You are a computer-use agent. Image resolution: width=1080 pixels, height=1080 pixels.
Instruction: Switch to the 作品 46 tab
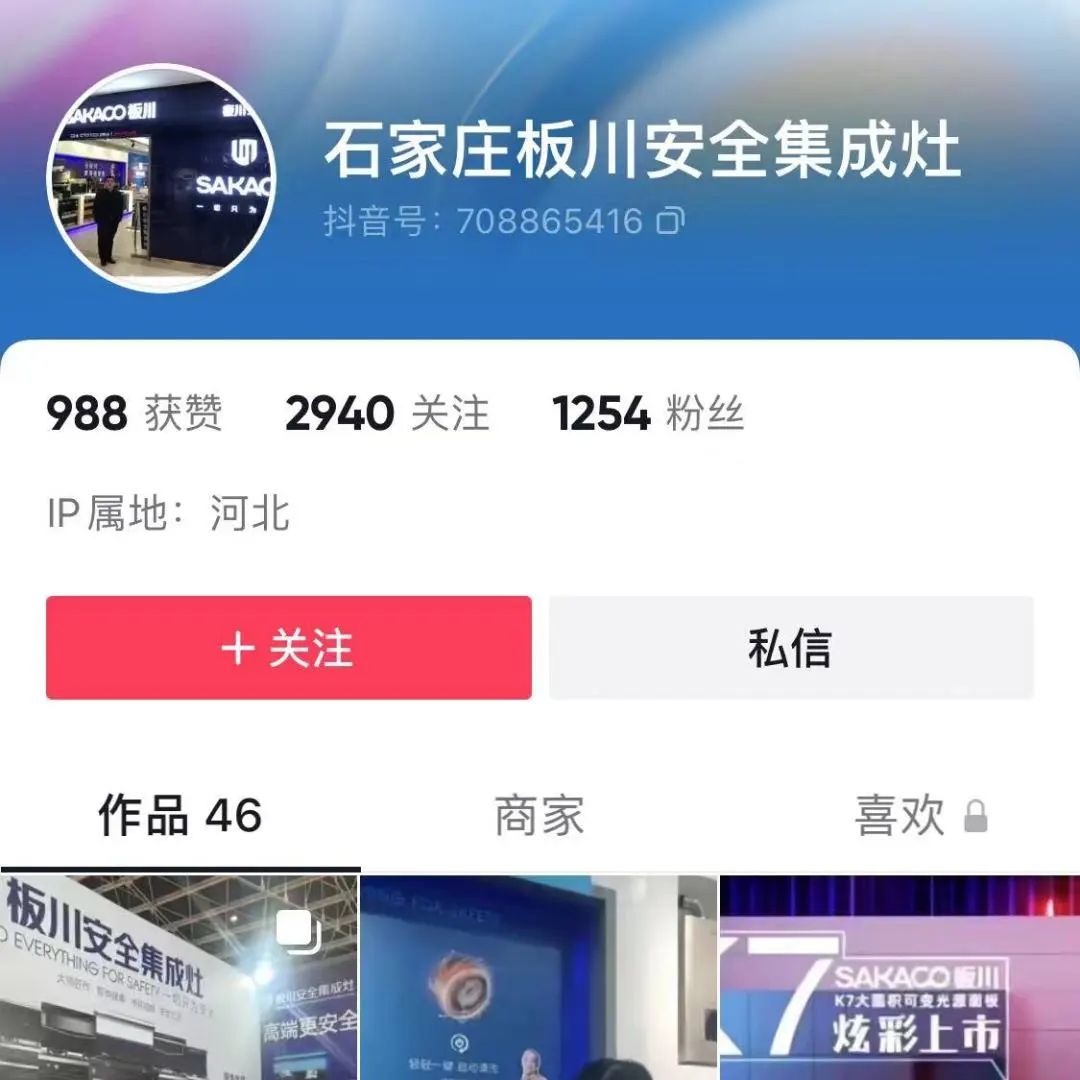(180, 816)
